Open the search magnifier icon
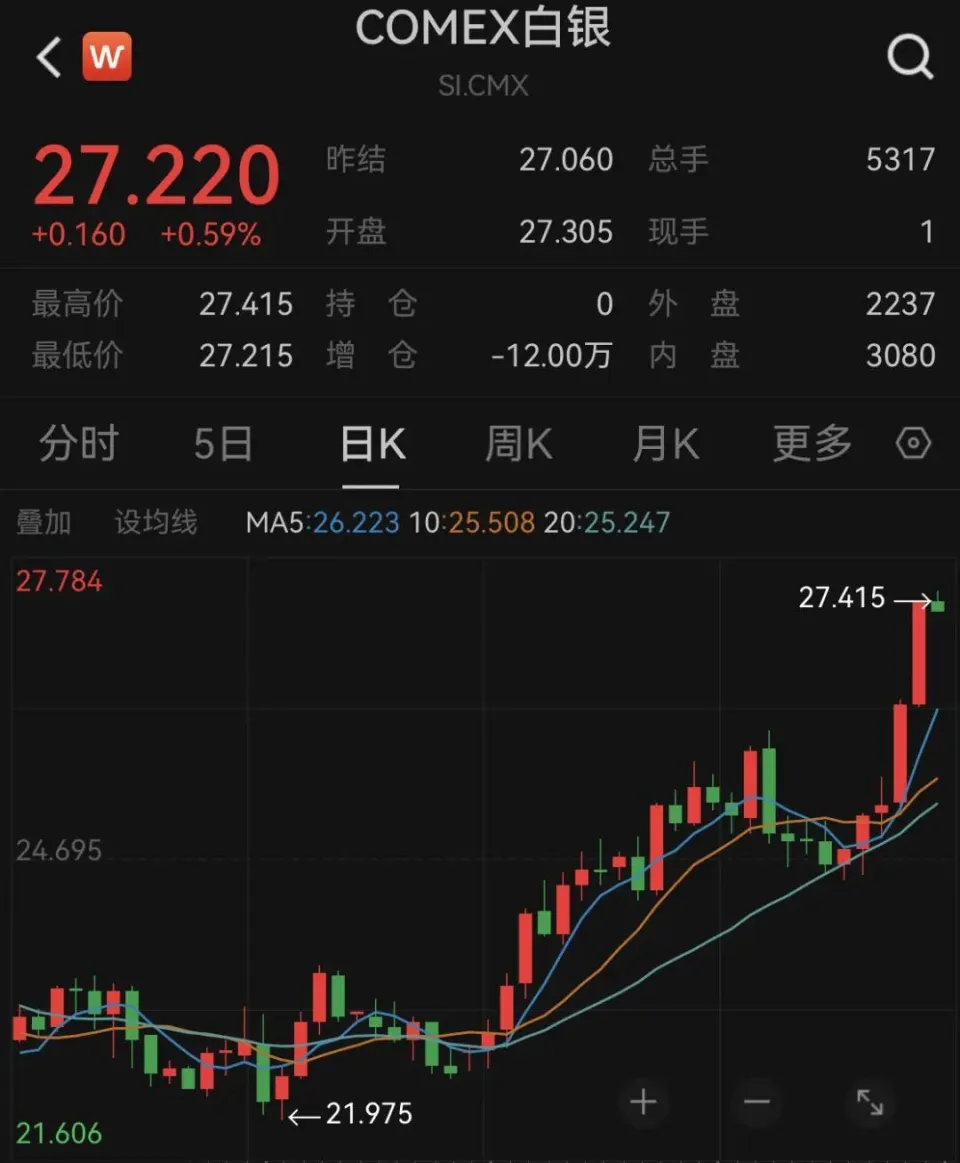The height and width of the screenshot is (1163, 960). [x=909, y=58]
